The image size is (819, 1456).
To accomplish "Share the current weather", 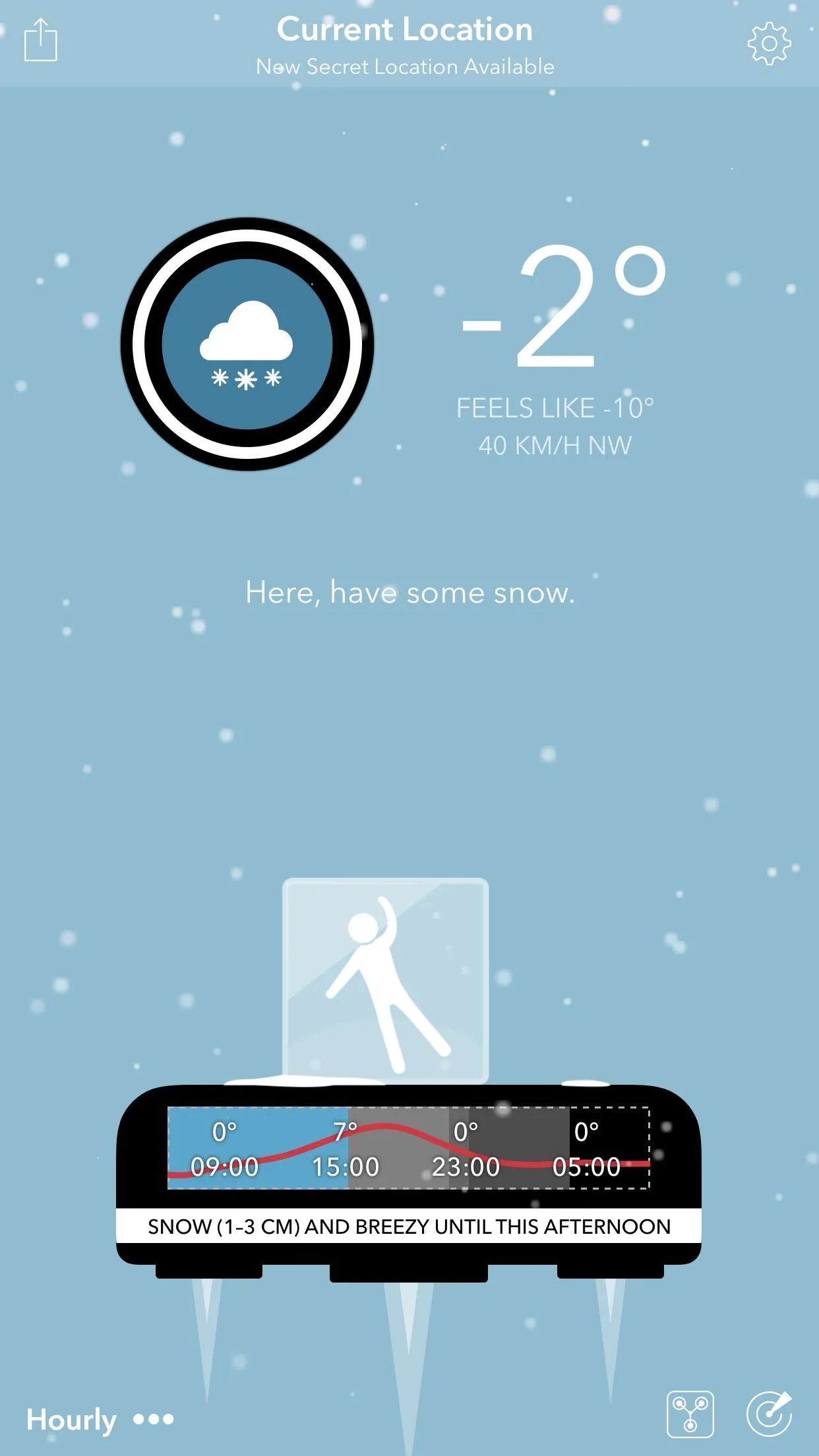I will (x=41, y=41).
